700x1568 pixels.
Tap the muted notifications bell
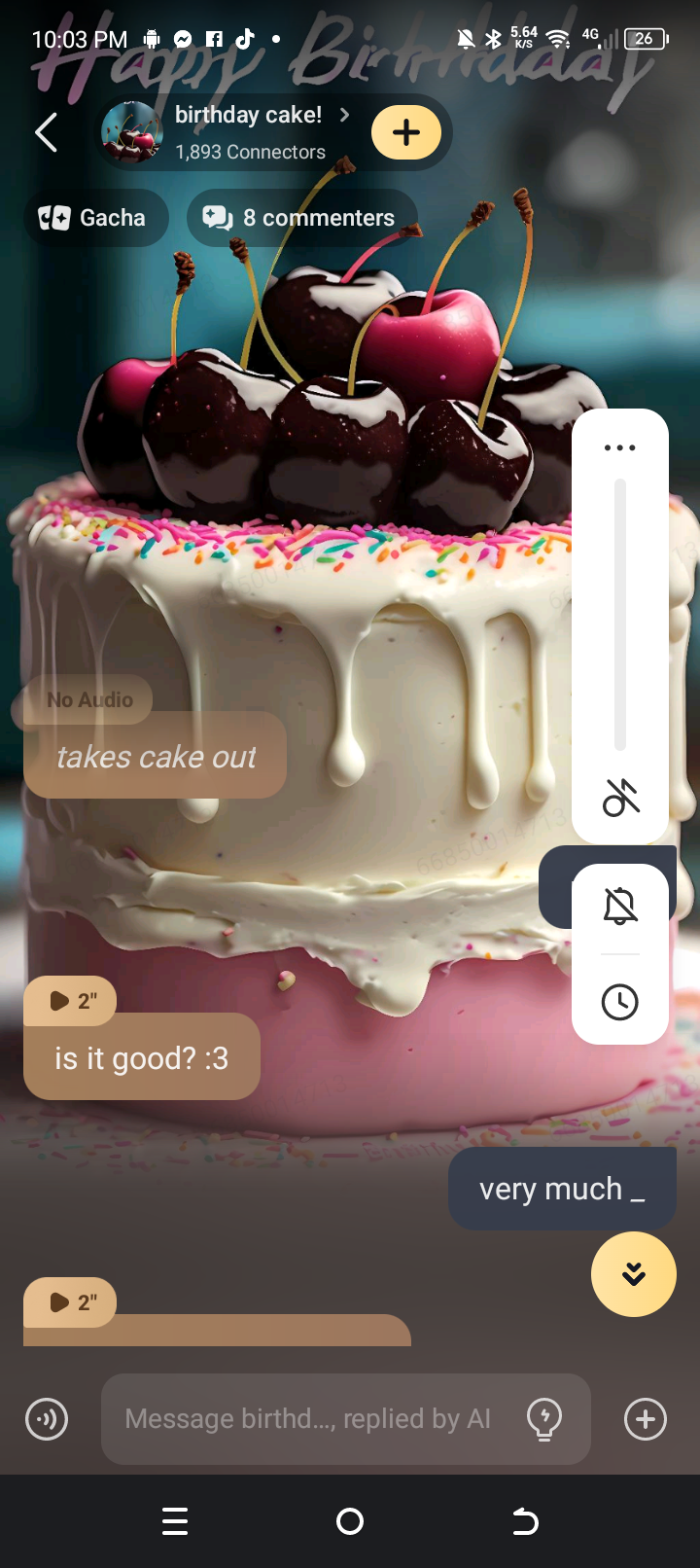(619, 906)
